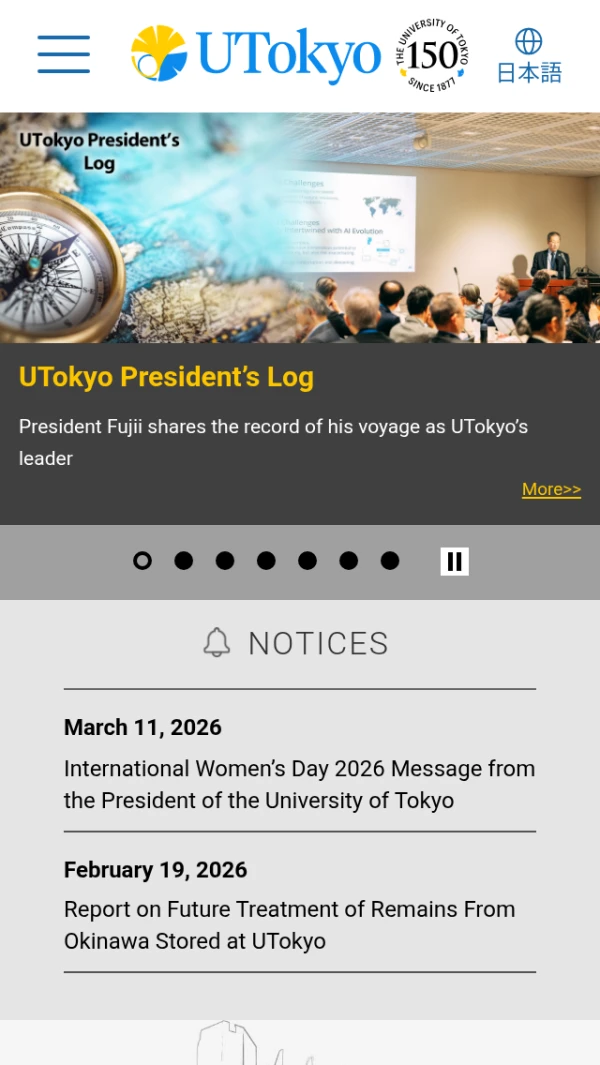Open the hamburger navigation menu
The height and width of the screenshot is (1065, 600).
click(64, 54)
